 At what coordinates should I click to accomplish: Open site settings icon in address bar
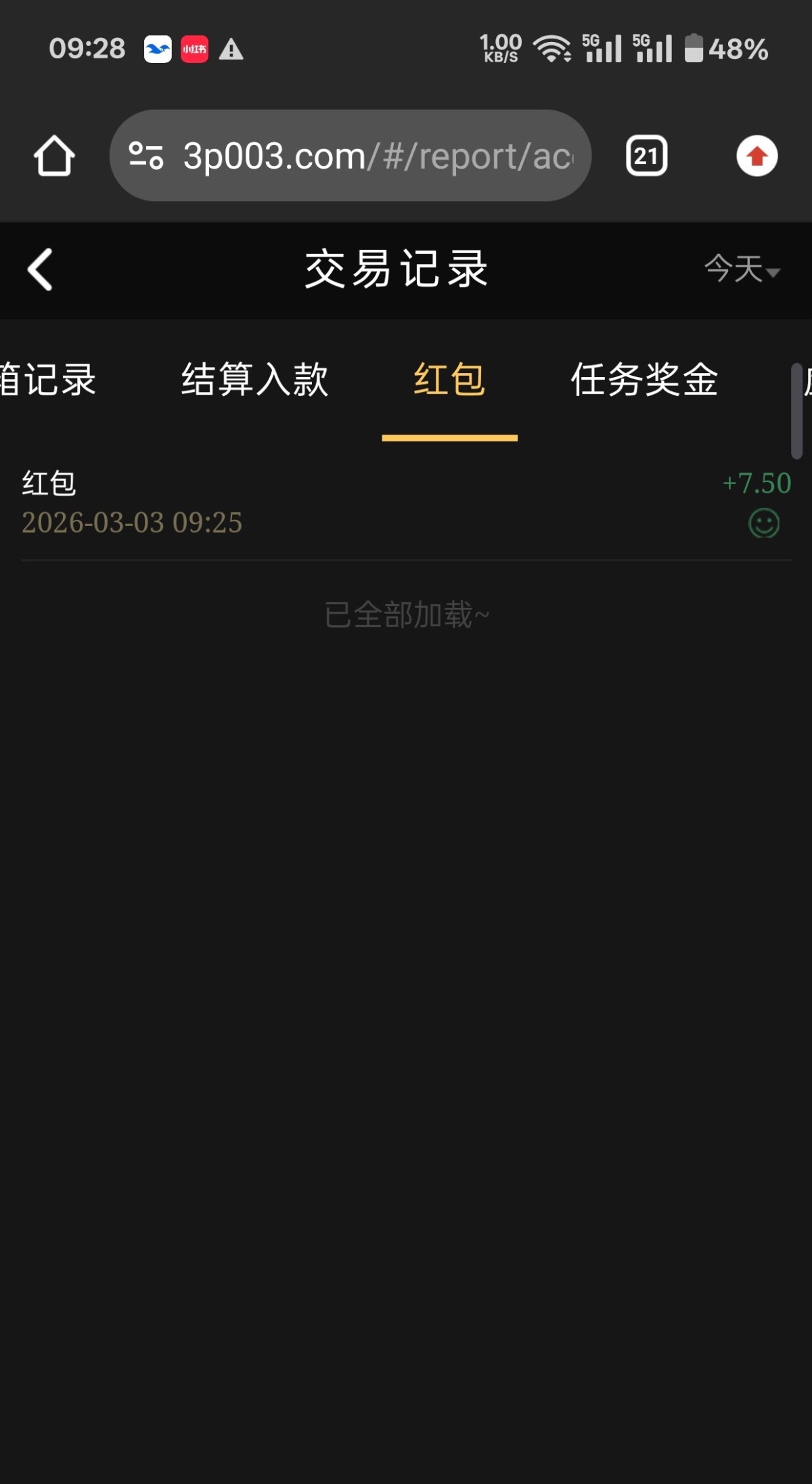coord(146,156)
